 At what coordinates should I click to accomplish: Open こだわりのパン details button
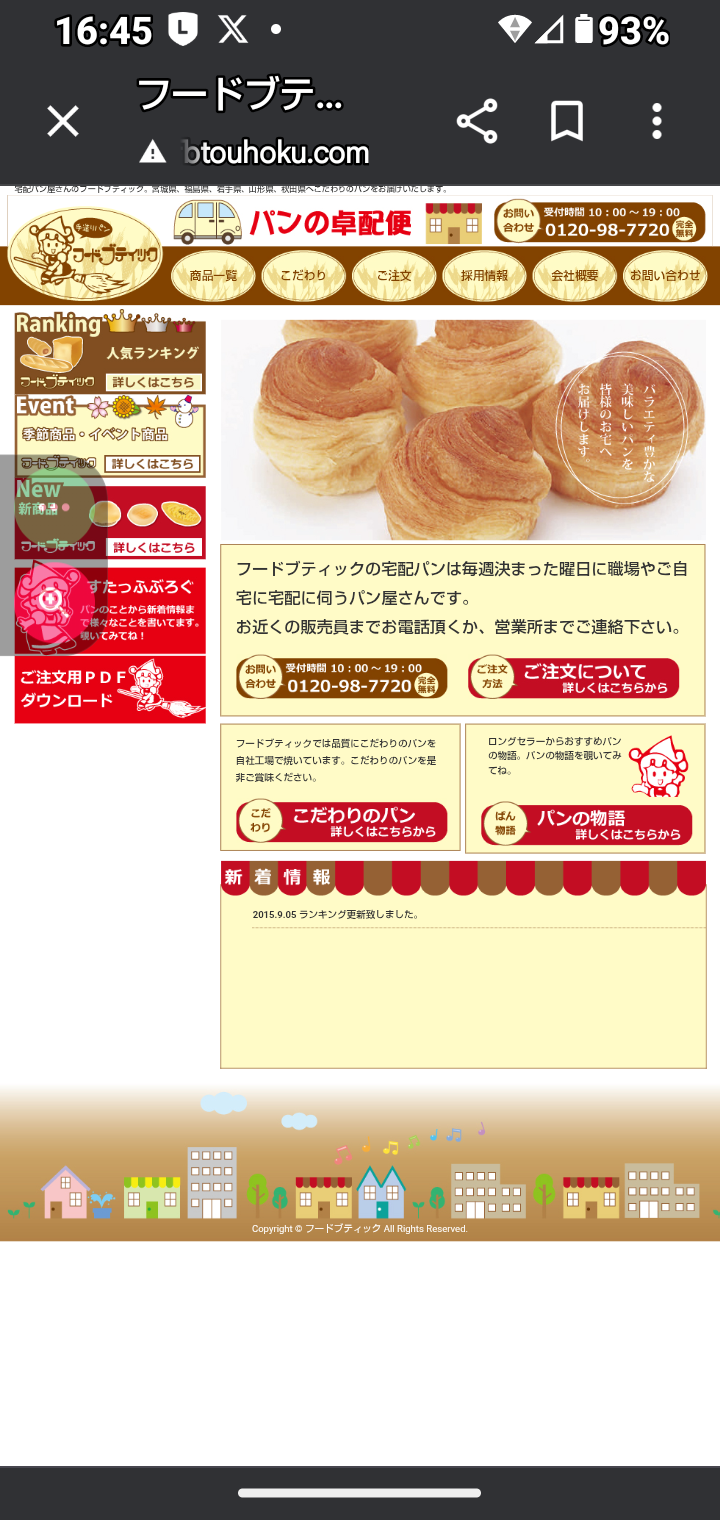pos(341,822)
